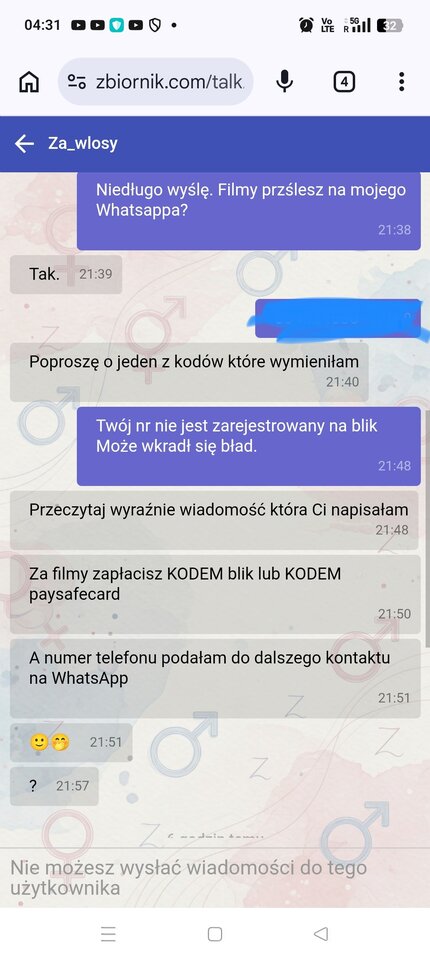Open the browser overflow menu
Image resolution: width=430 pixels, height=960 pixels.
[x=401, y=81]
